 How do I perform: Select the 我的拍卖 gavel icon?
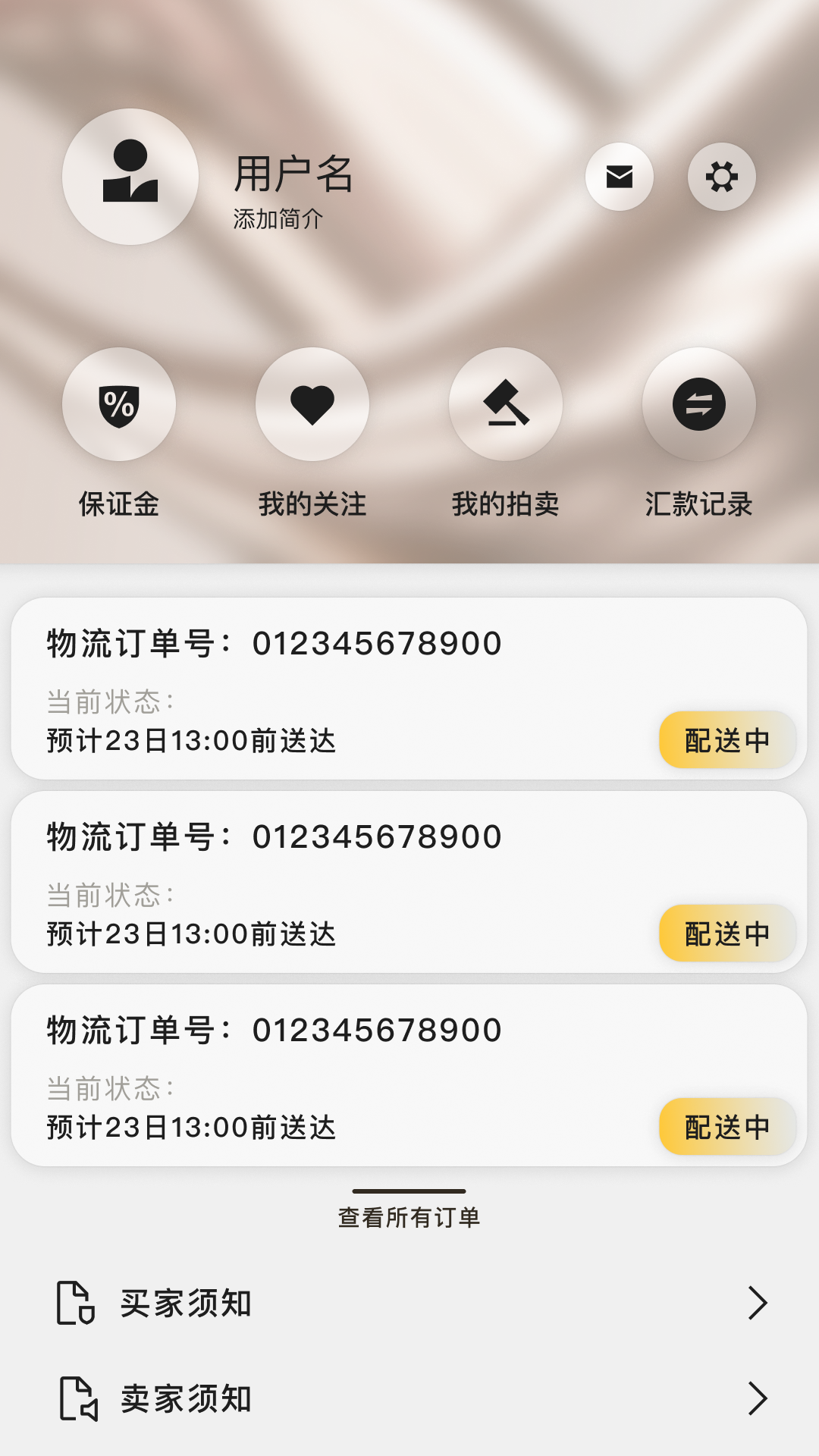(506, 406)
